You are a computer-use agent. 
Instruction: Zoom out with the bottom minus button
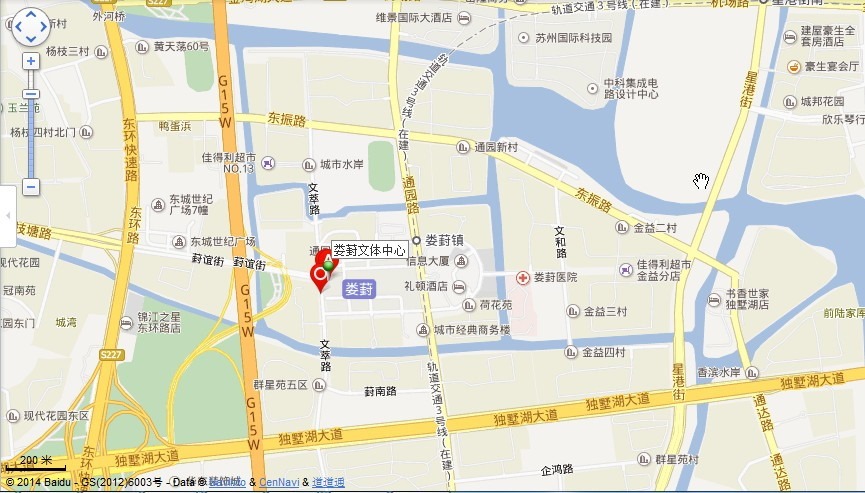31,187
